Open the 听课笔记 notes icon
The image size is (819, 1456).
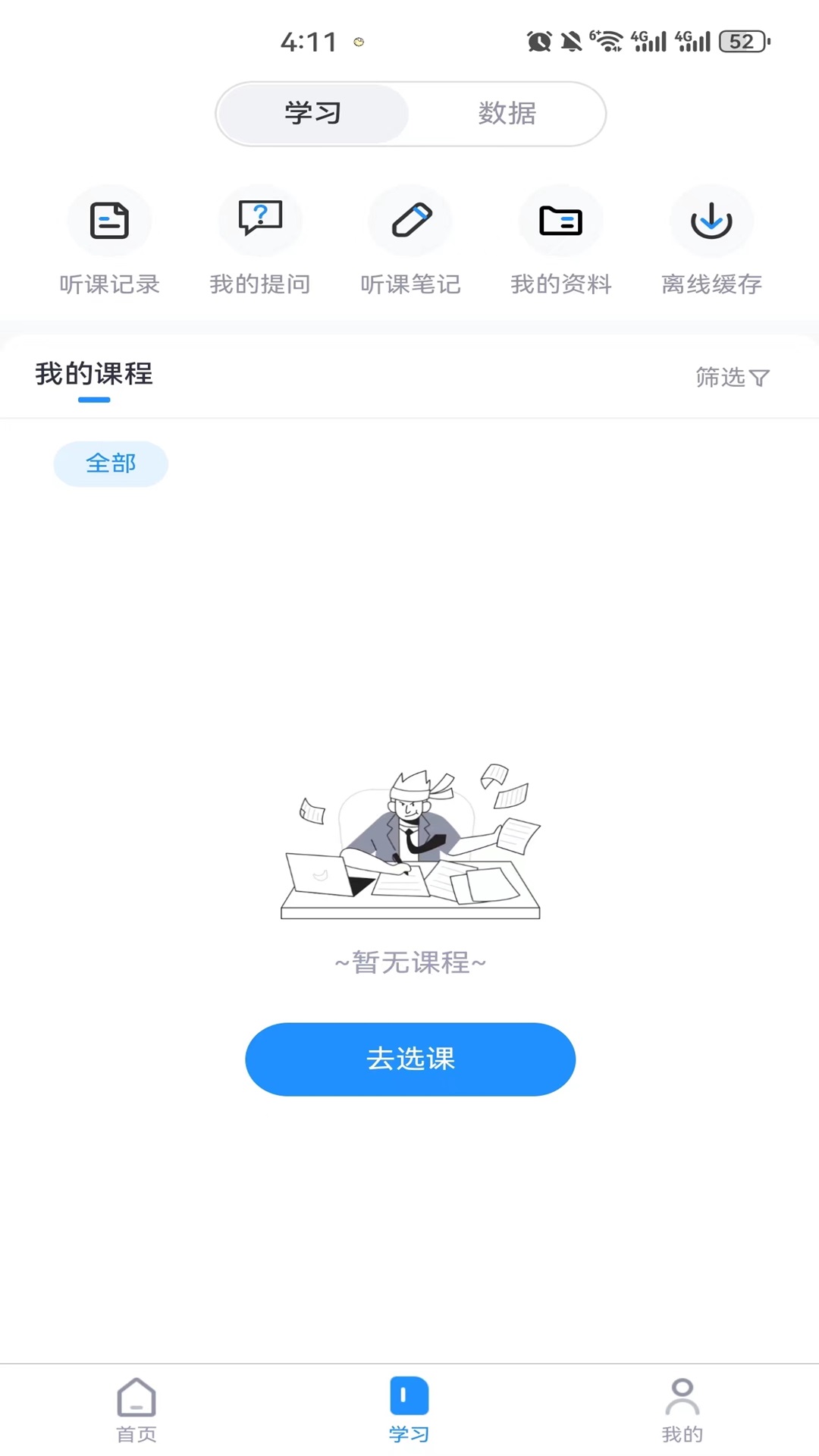click(x=410, y=221)
